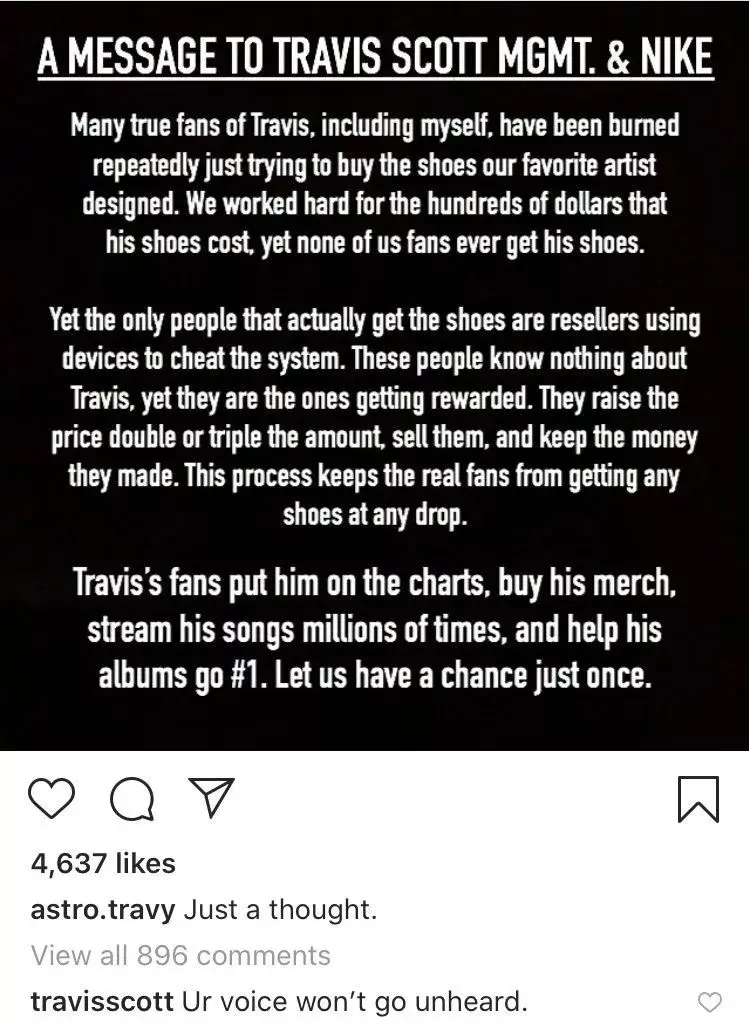This screenshot has height=1024, width=749.
Task: View the 4,637 likes list
Action: coord(103,864)
